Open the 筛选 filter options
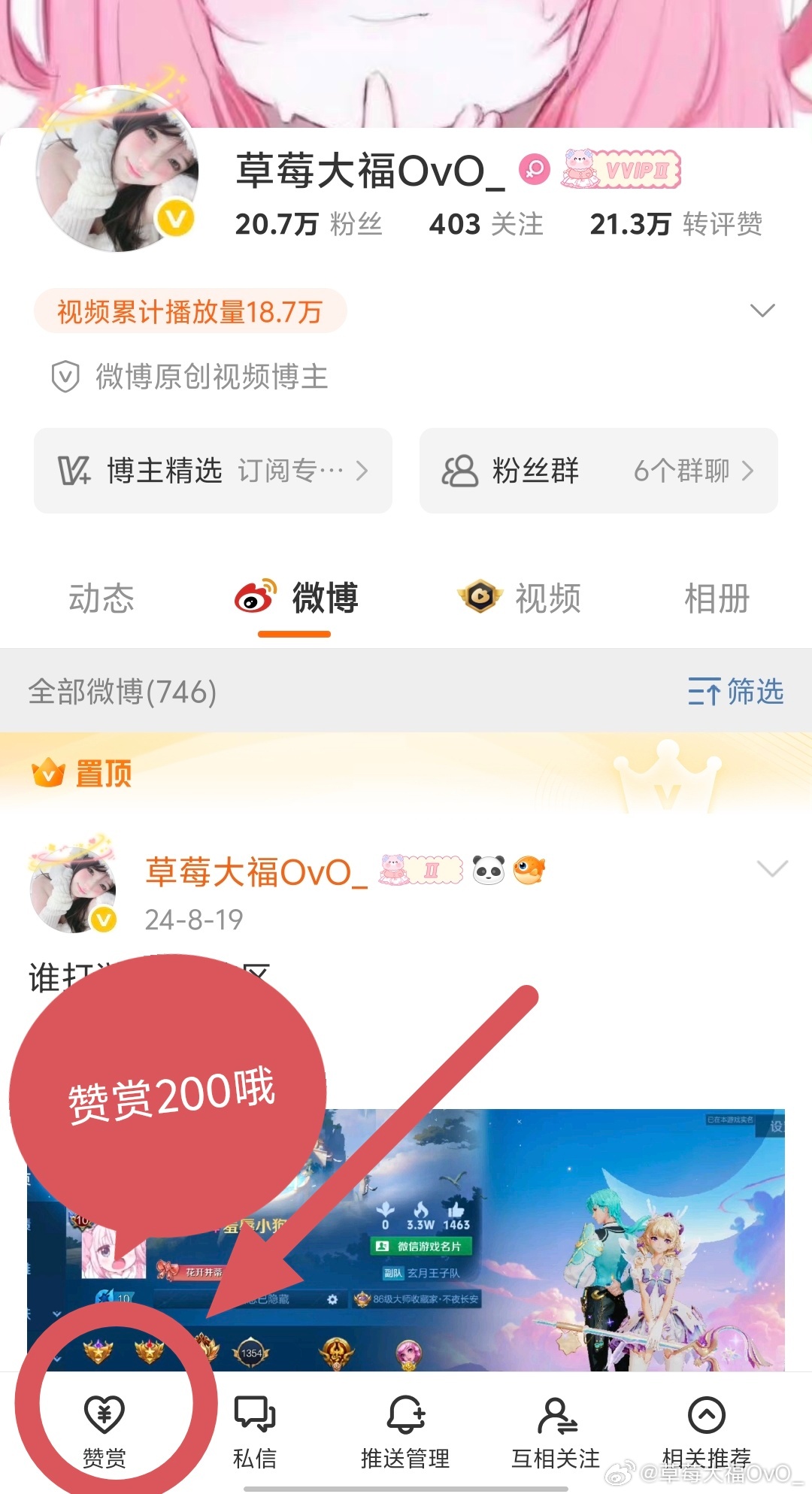The width and height of the screenshot is (812, 1494). pos(736,691)
